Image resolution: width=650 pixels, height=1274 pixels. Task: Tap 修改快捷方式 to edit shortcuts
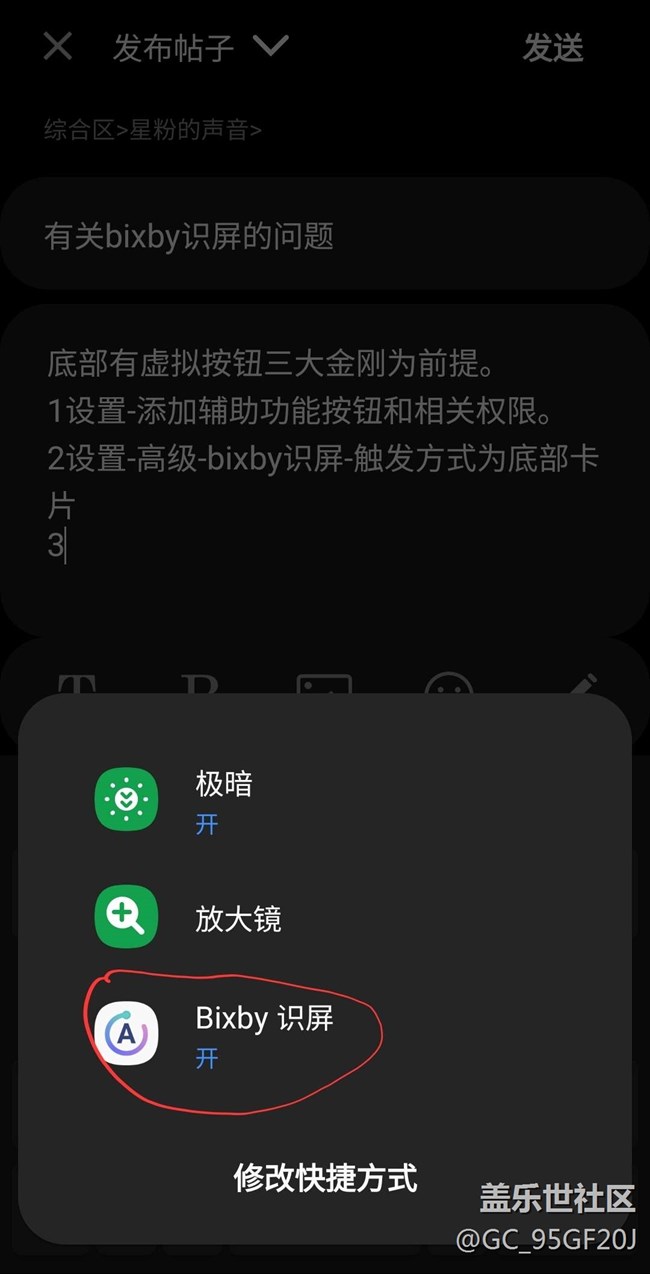pos(325,1177)
